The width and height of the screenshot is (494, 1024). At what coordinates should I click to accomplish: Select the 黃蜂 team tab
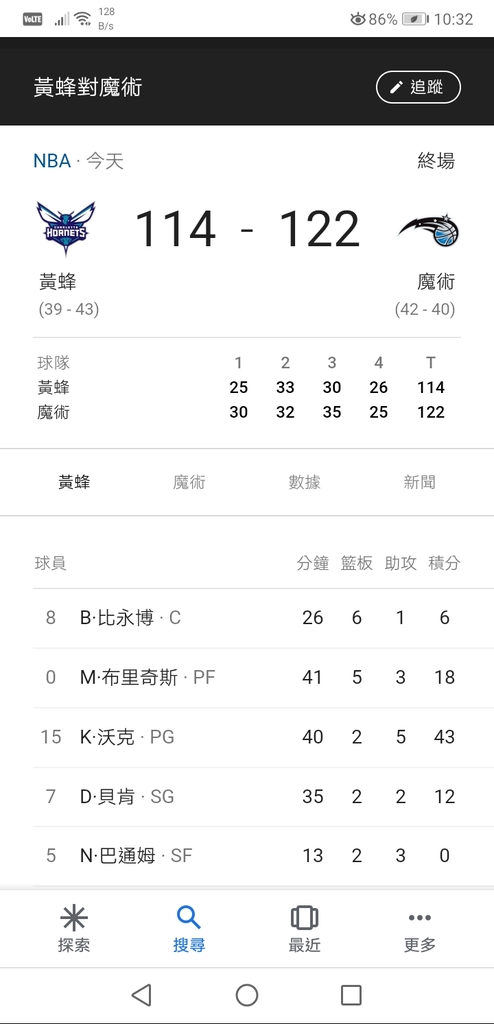pos(74,483)
